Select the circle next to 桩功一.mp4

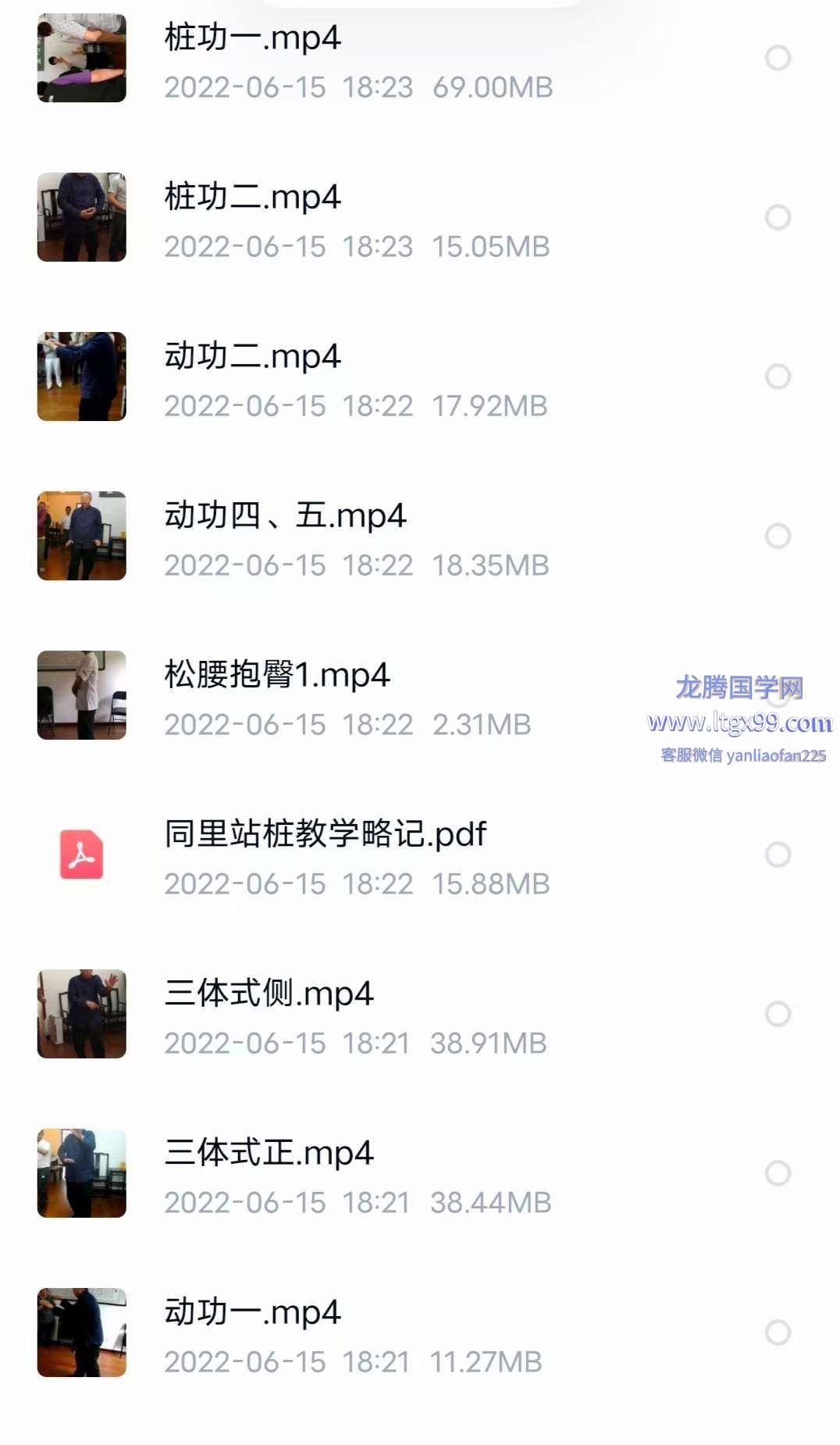tap(778, 58)
